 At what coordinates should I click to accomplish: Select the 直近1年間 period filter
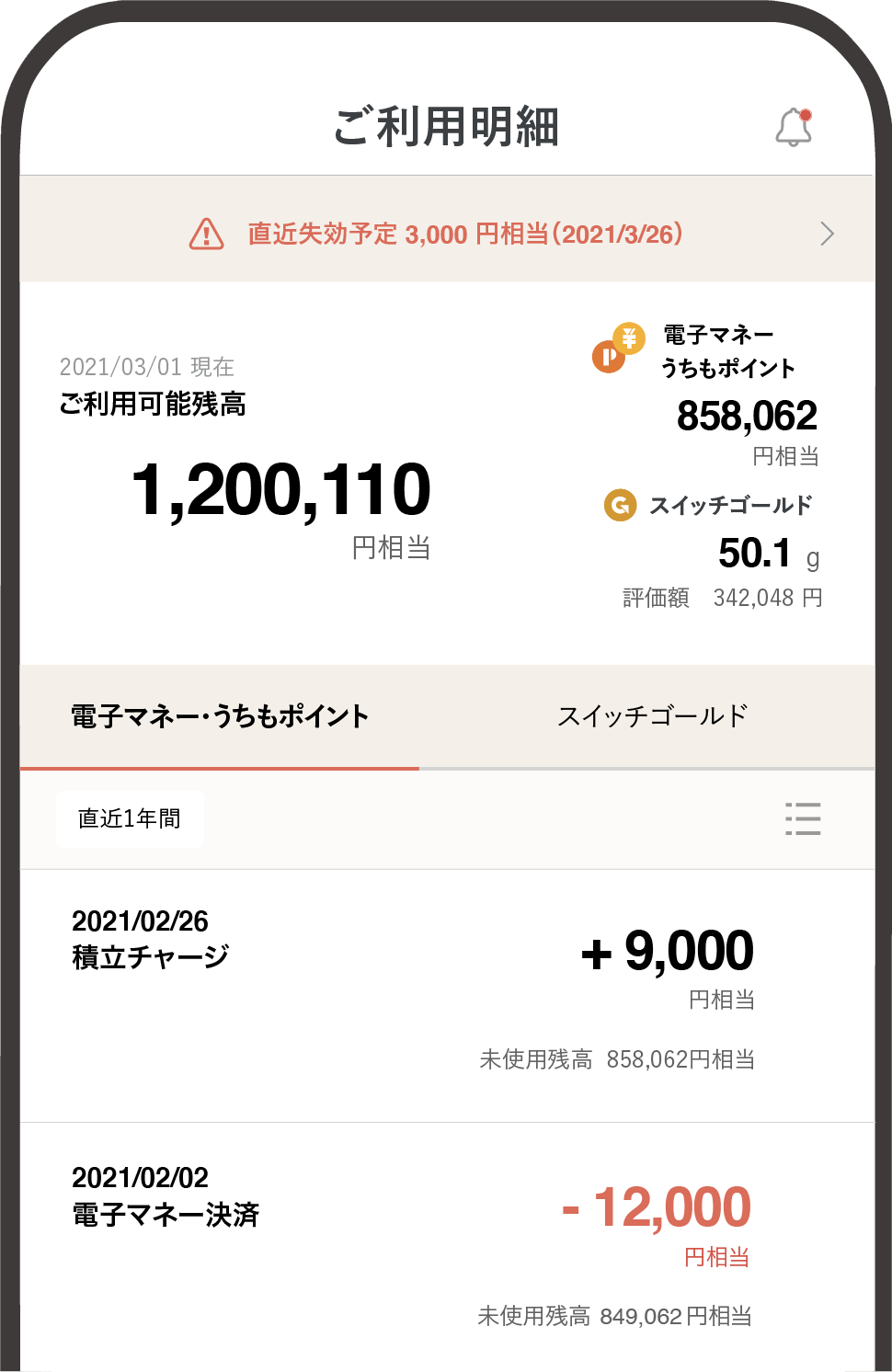pyautogui.click(x=130, y=818)
